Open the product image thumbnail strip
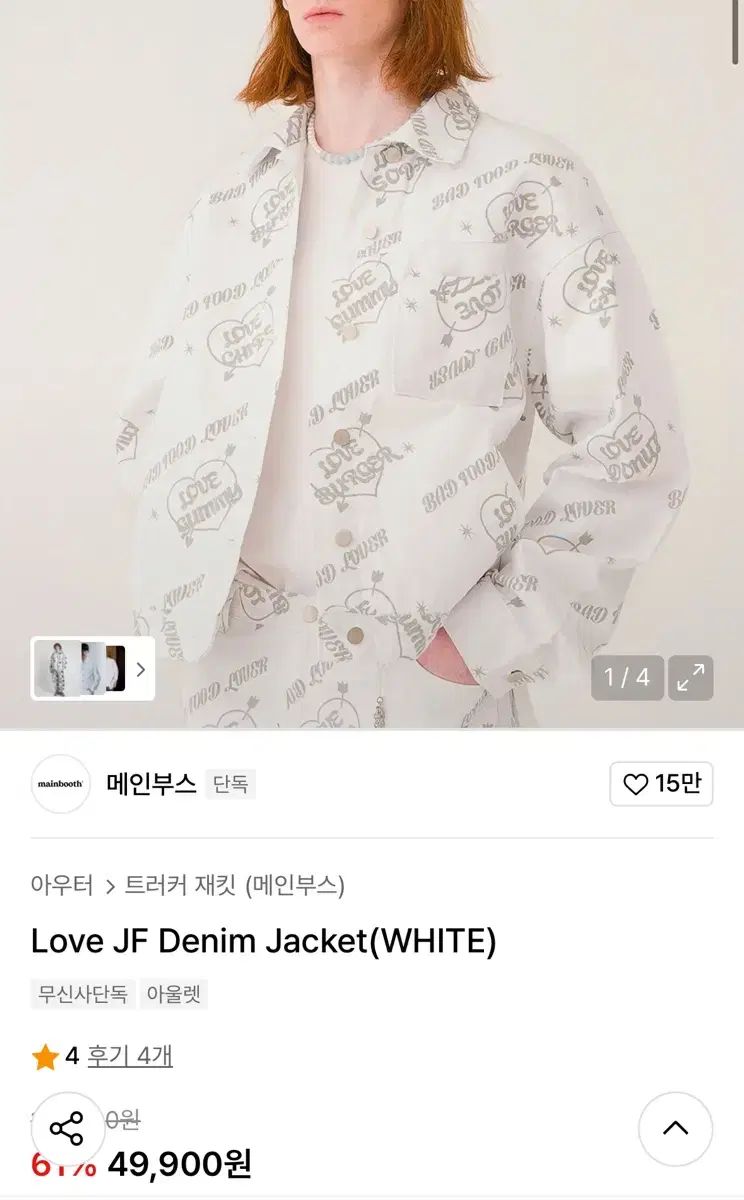Image resolution: width=744 pixels, height=1200 pixels. (92, 669)
